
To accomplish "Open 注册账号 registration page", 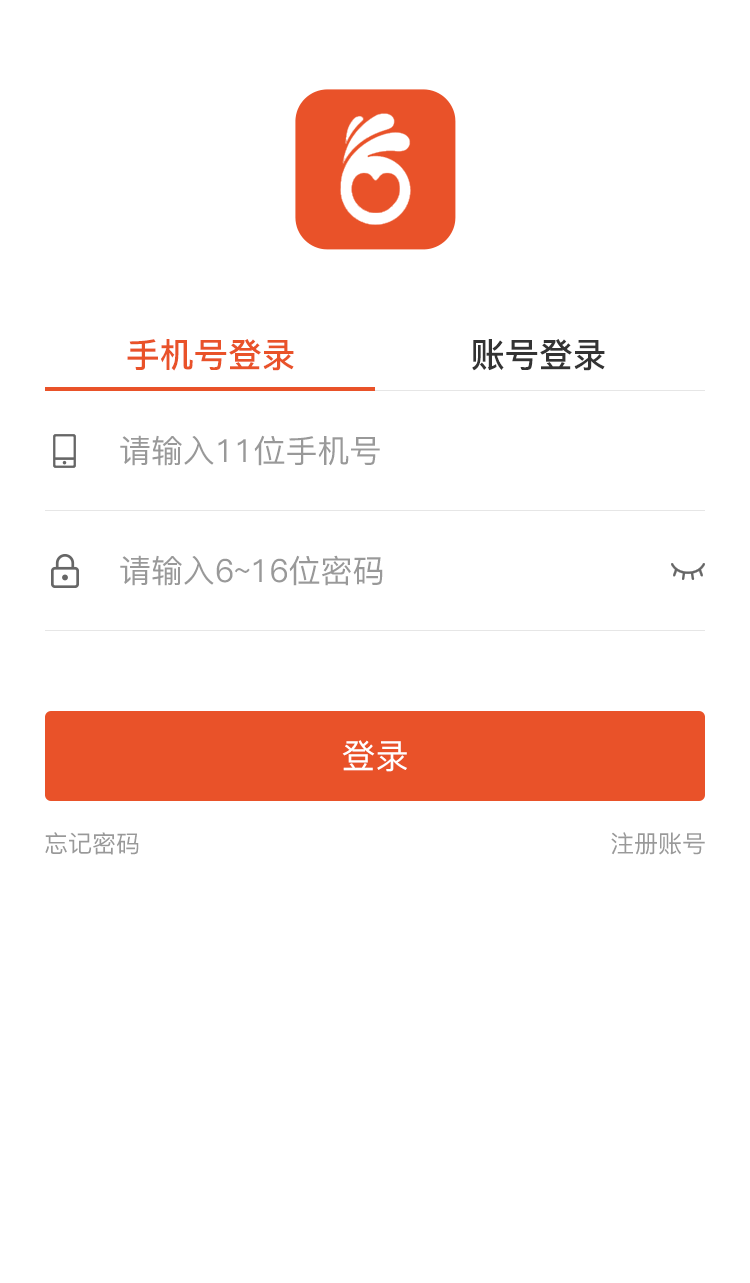I will pos(657,844).
